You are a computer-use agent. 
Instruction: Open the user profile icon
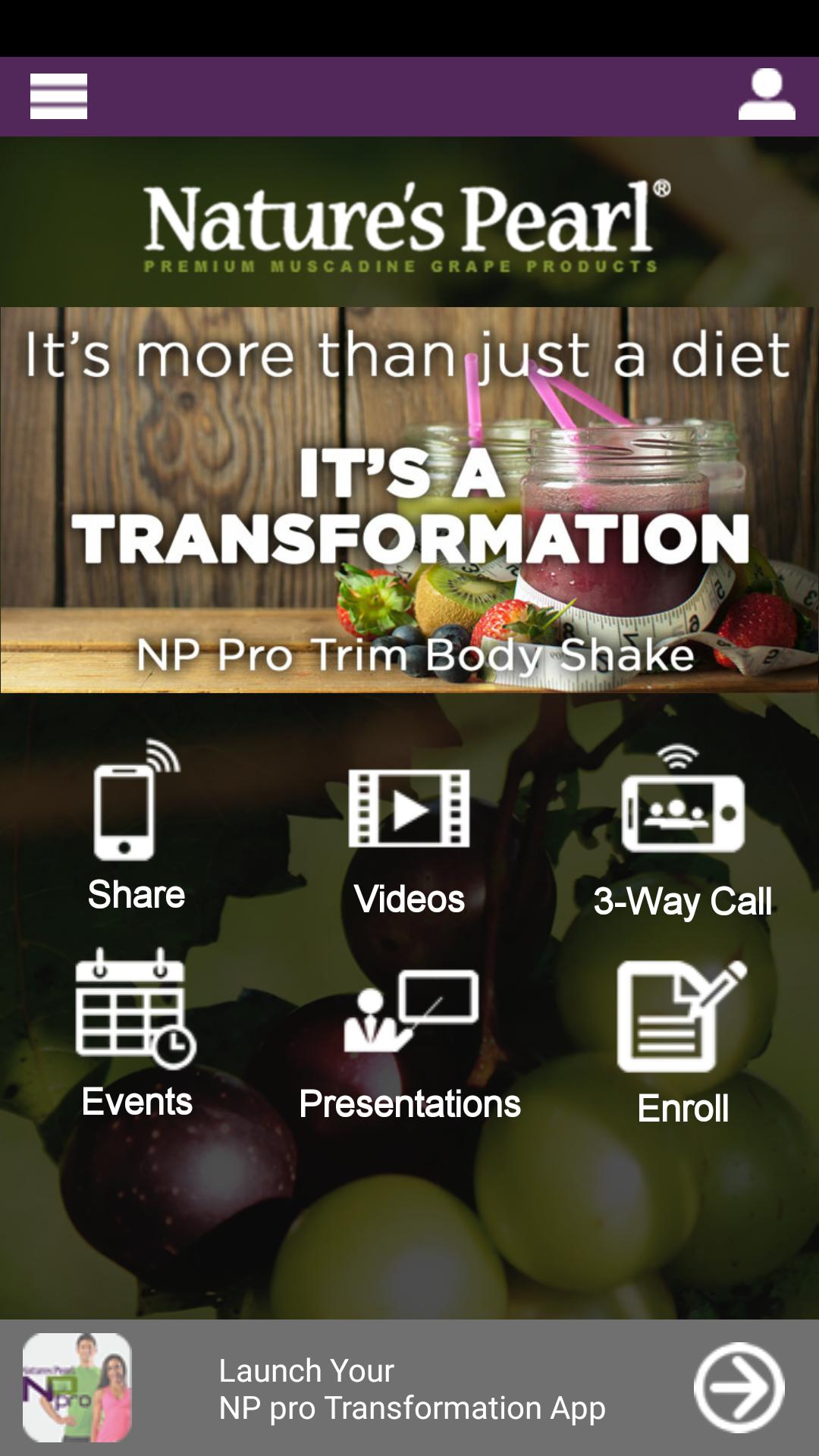pyautogui.click(x=767, y=95)
